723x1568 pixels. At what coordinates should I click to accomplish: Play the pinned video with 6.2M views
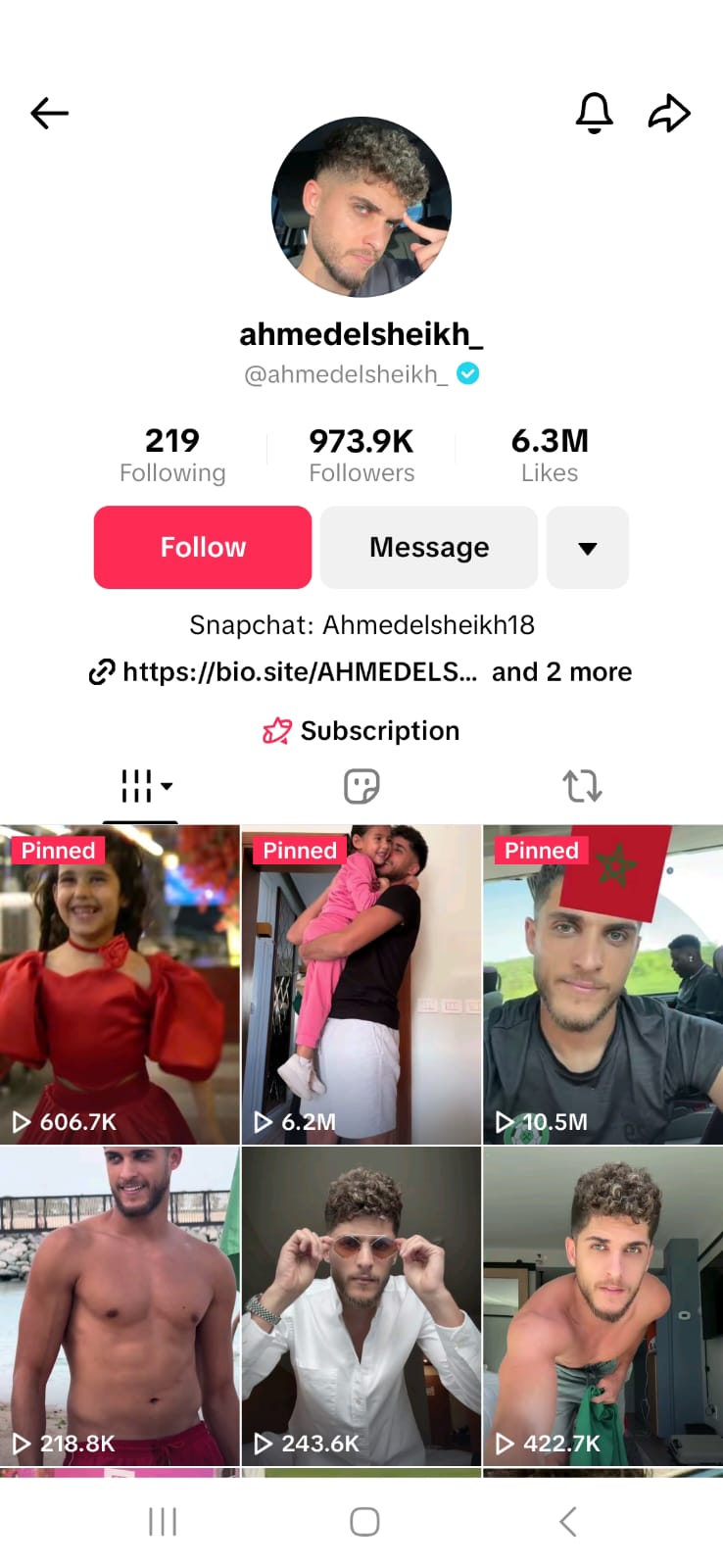[361, 985]
